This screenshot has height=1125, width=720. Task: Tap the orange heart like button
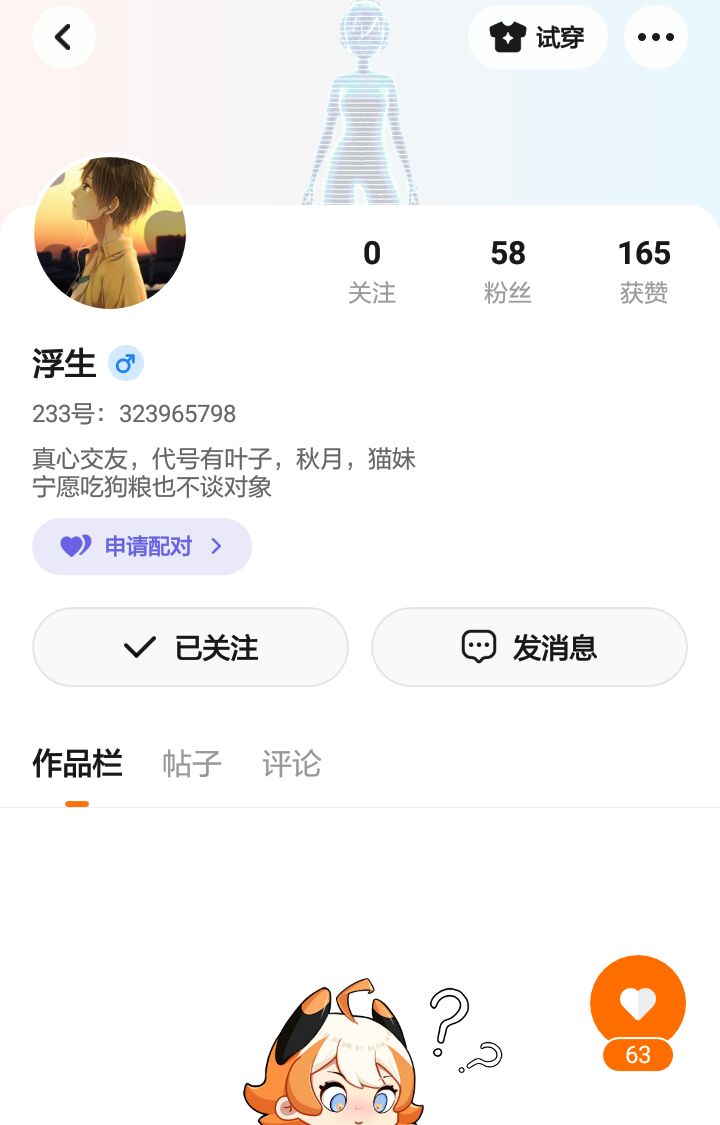tap(638, 1003)
